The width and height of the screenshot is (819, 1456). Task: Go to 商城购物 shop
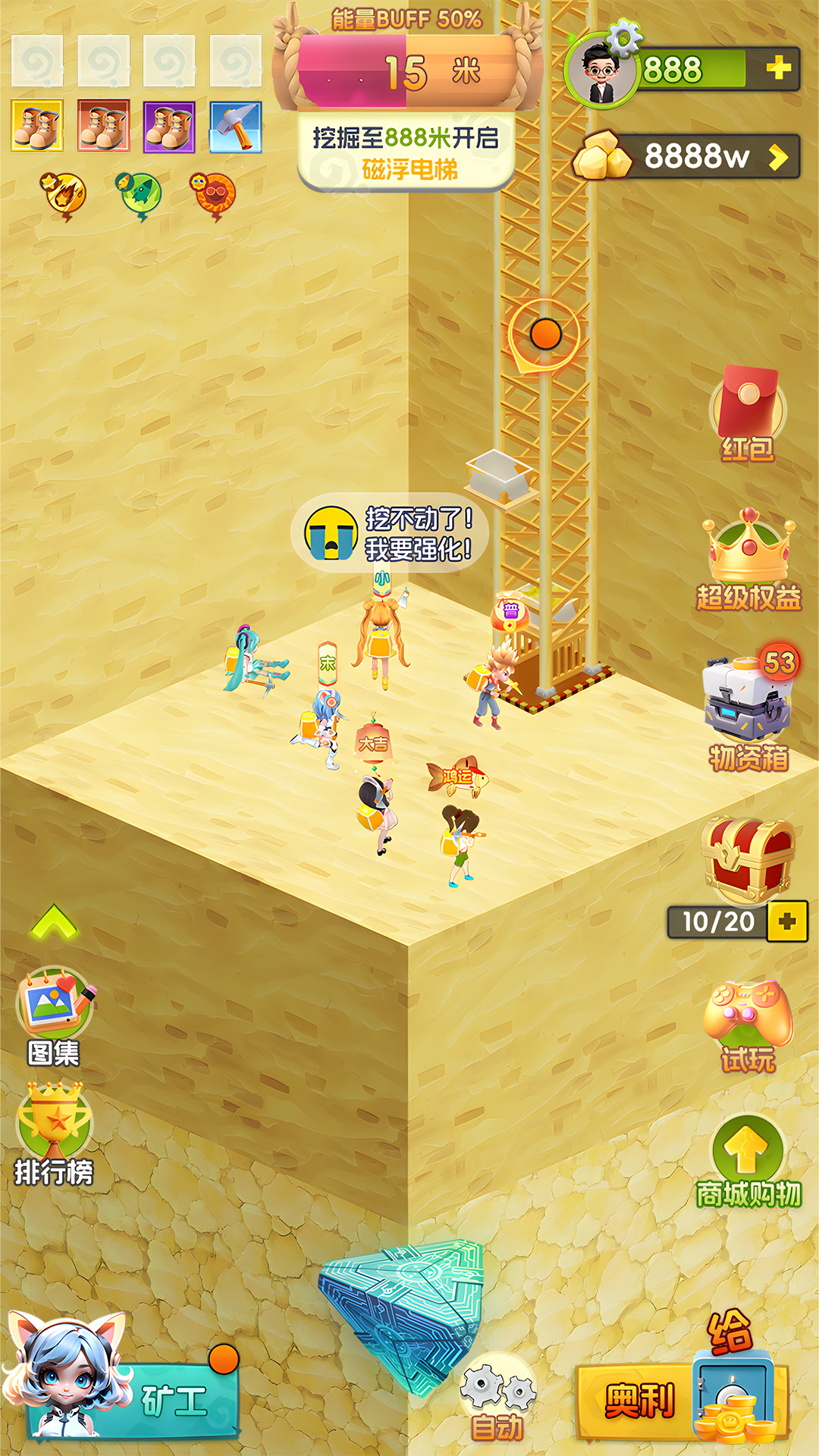(x=748, y=1160)
